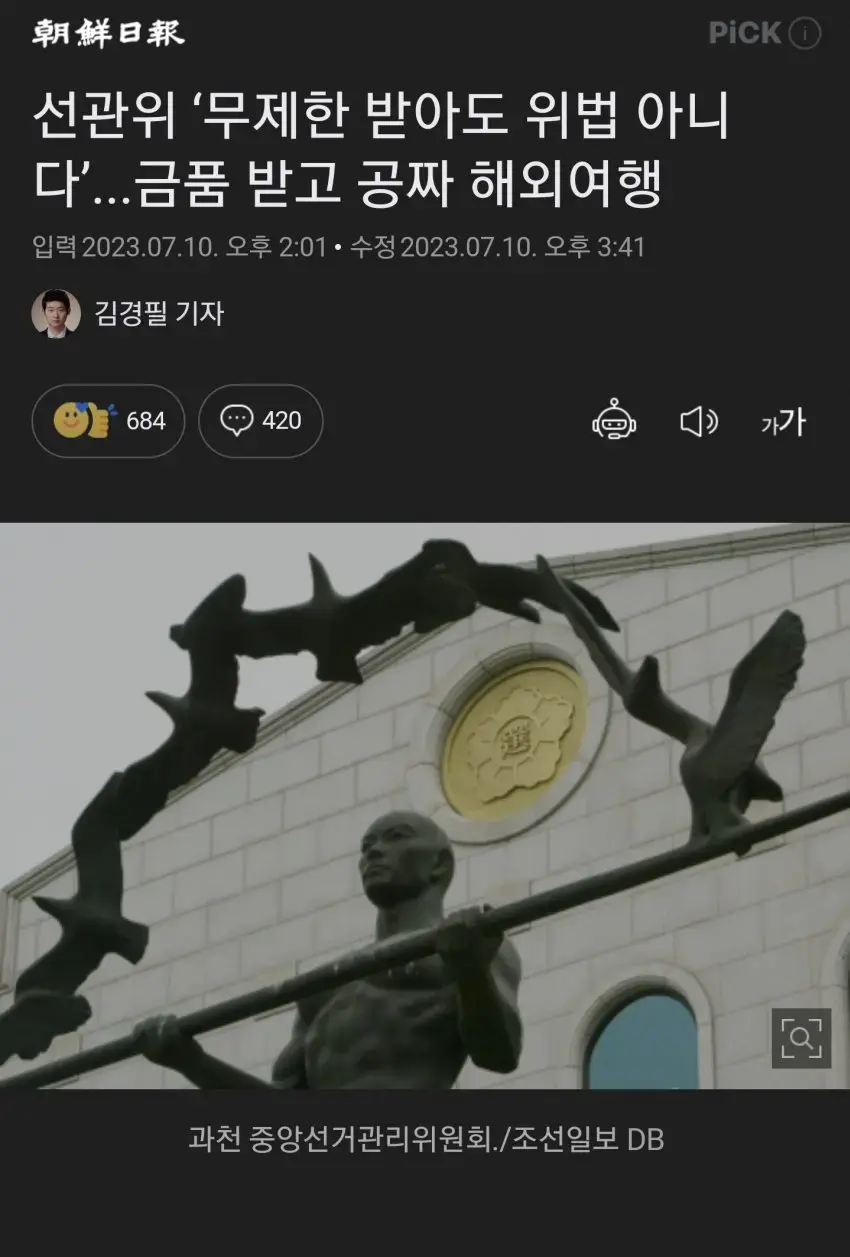The height and width of the screenshot is (1257, 850).
Task: Open the 420 comments
Action: 261,421
